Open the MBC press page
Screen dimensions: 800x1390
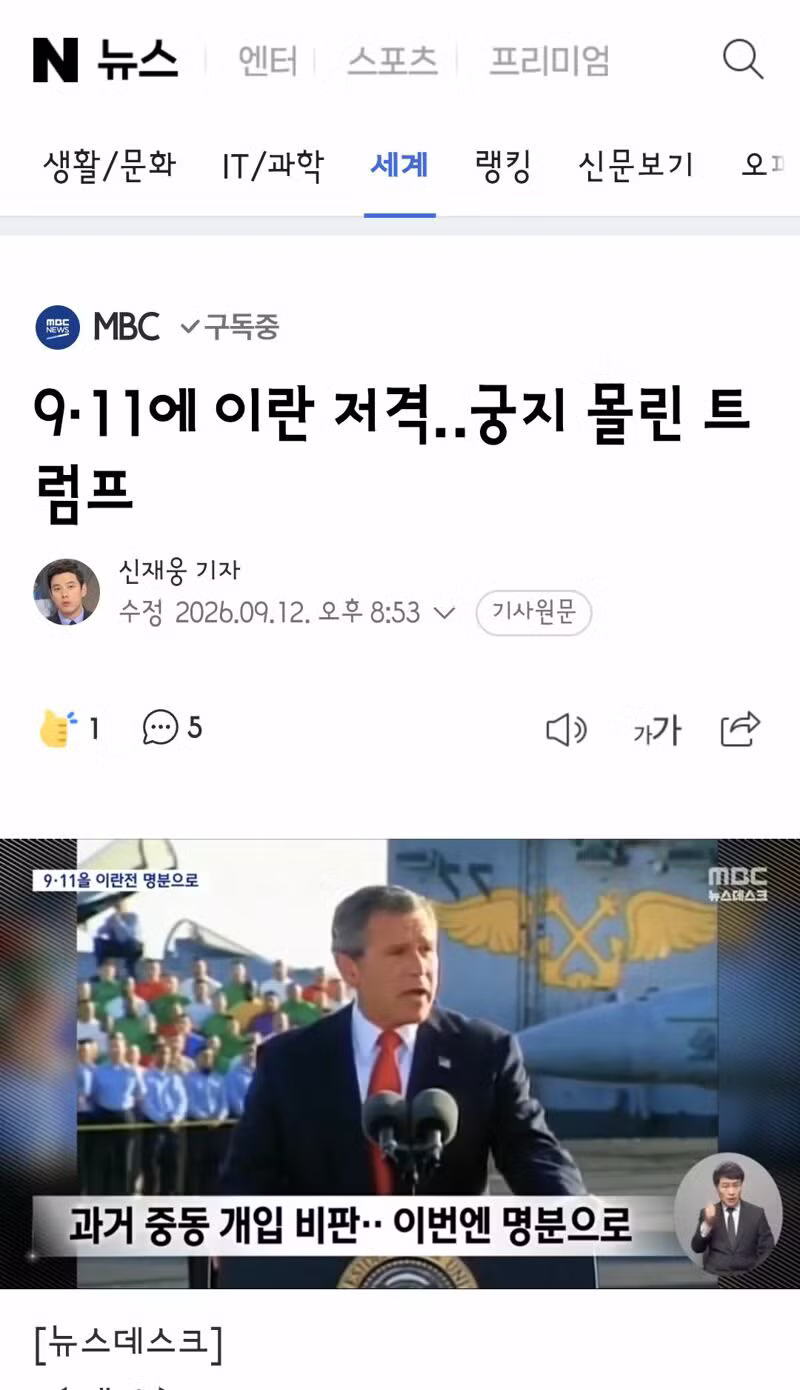click(x=97, y=327)
